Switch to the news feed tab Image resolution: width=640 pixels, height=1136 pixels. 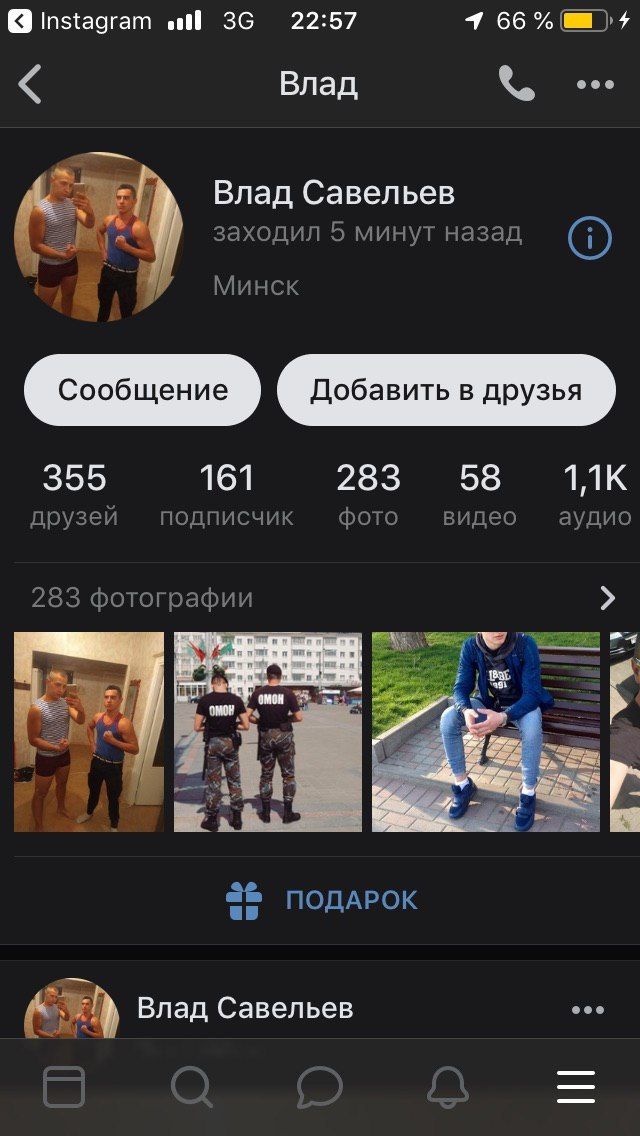[64, 1087]
